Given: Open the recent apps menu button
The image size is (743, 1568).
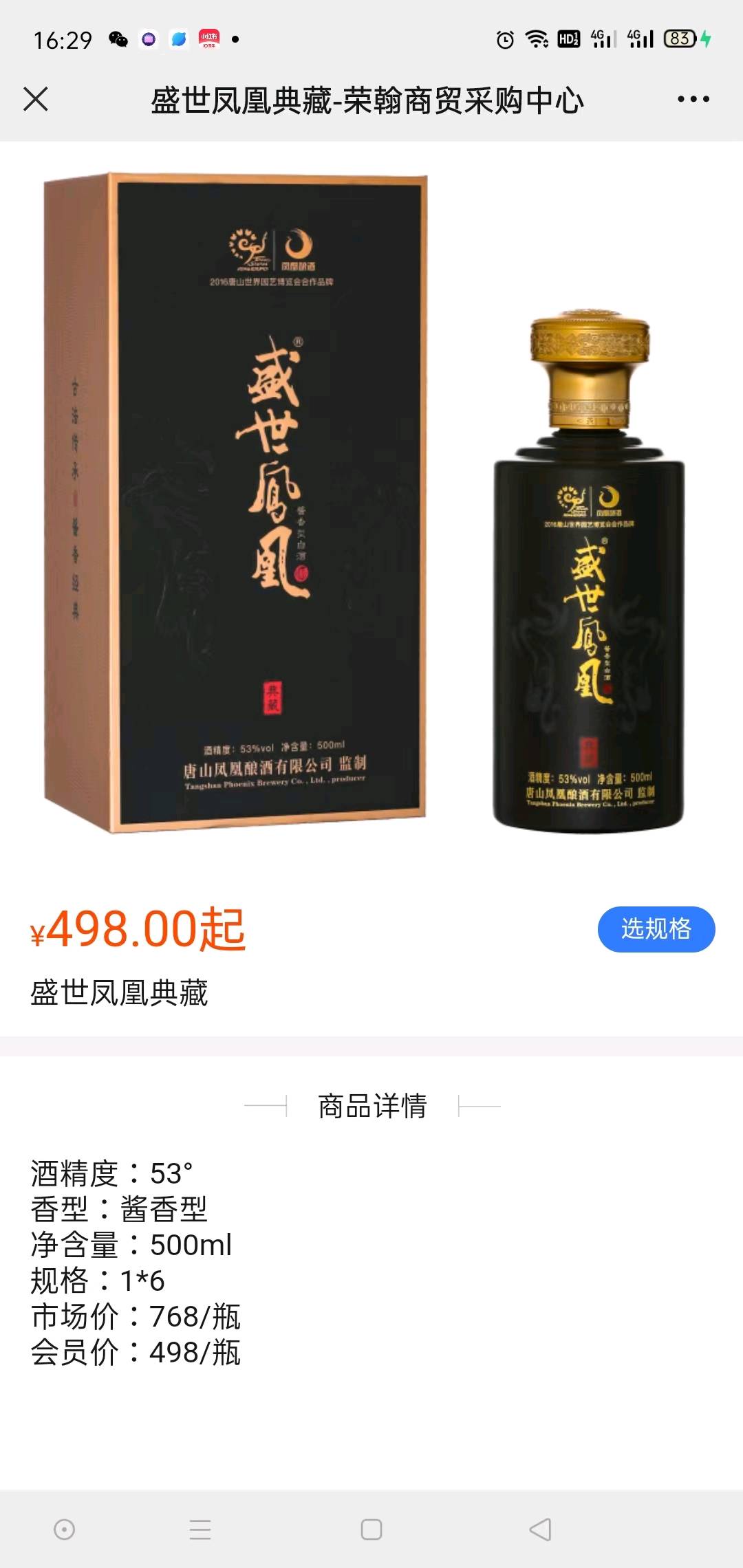Looking at the screenshot, I should tap(200, 1529).
